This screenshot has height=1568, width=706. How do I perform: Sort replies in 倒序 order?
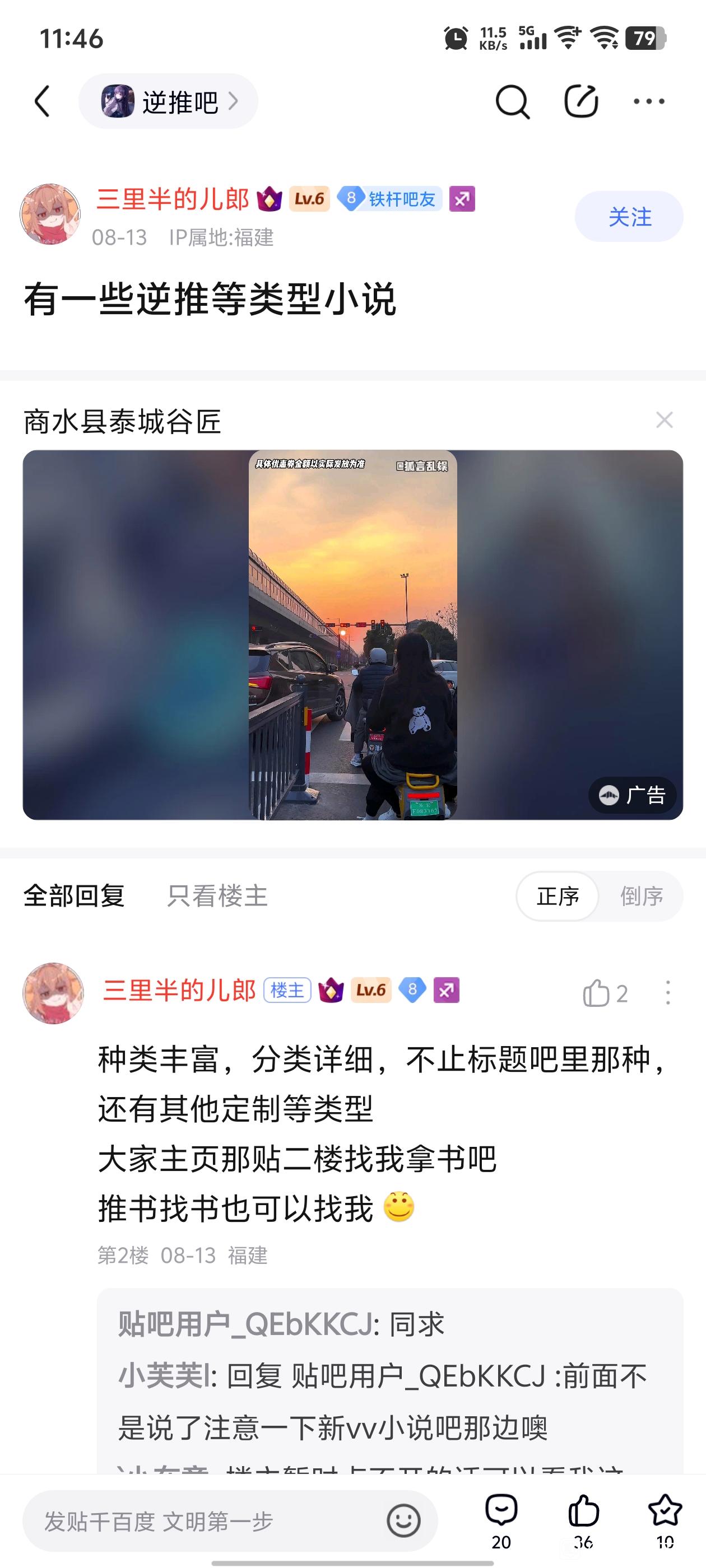click(x=642, y=896)
